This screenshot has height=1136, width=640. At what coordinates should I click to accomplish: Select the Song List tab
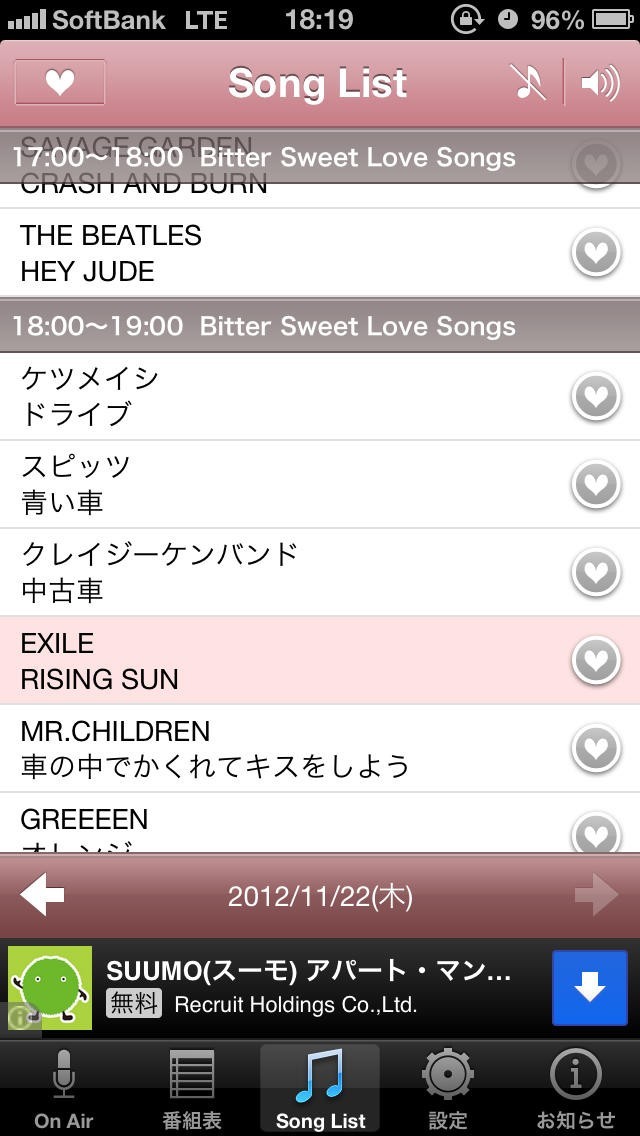(320, 1089)
